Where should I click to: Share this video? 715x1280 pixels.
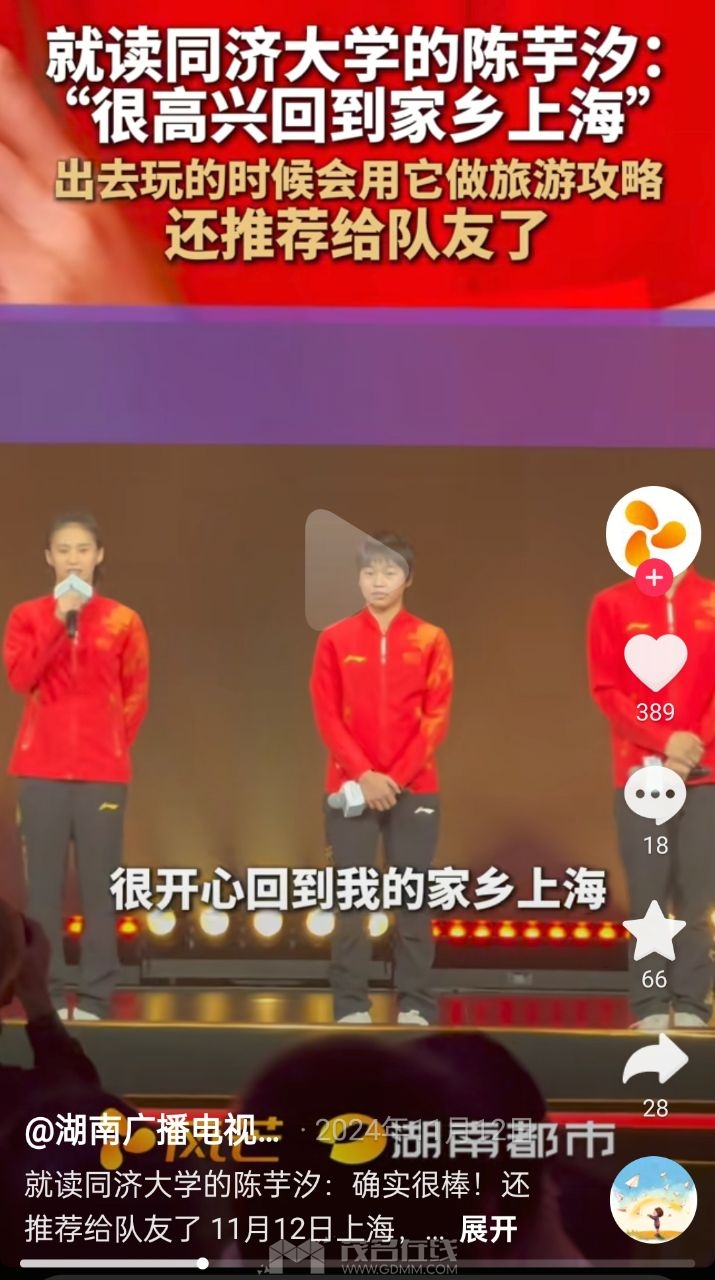pyautogui.click(x=655, y=1061)
